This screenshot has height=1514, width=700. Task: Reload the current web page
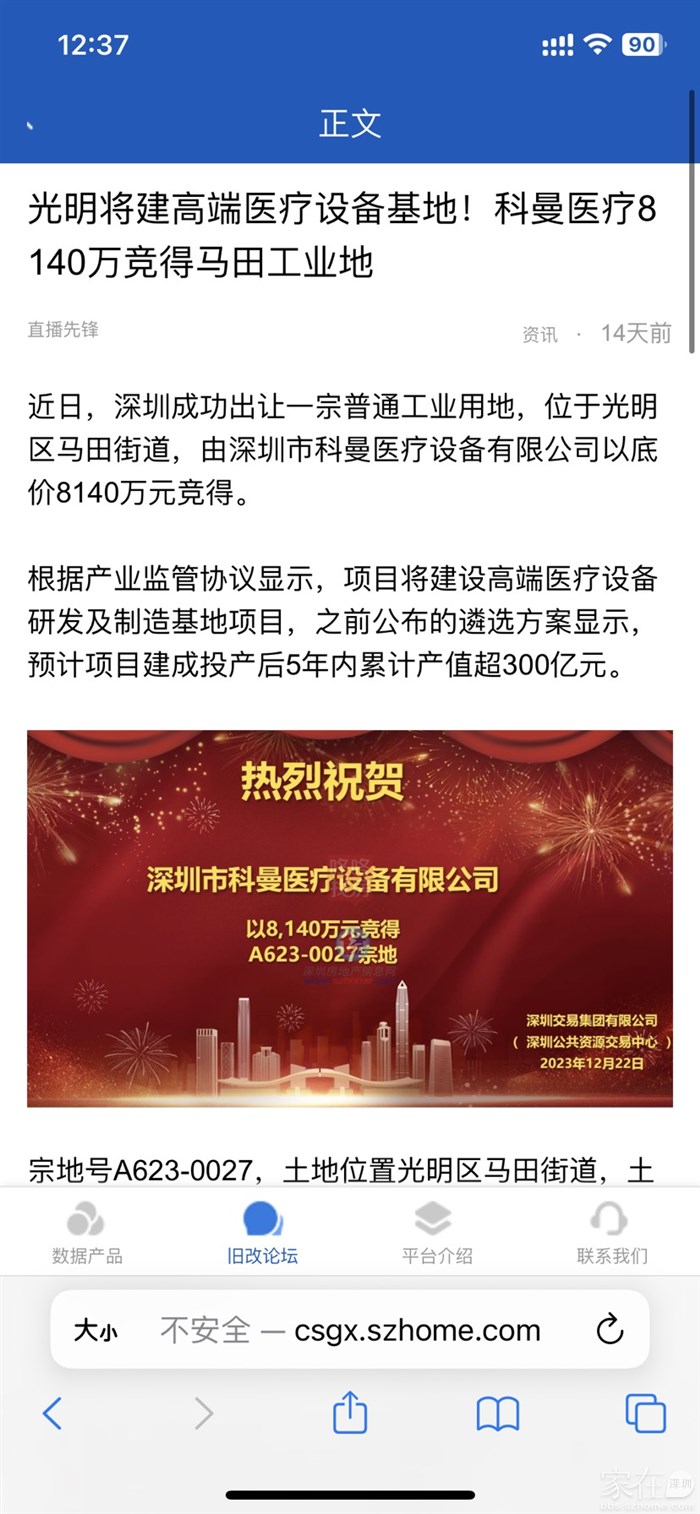click(x=609, y=1330)
